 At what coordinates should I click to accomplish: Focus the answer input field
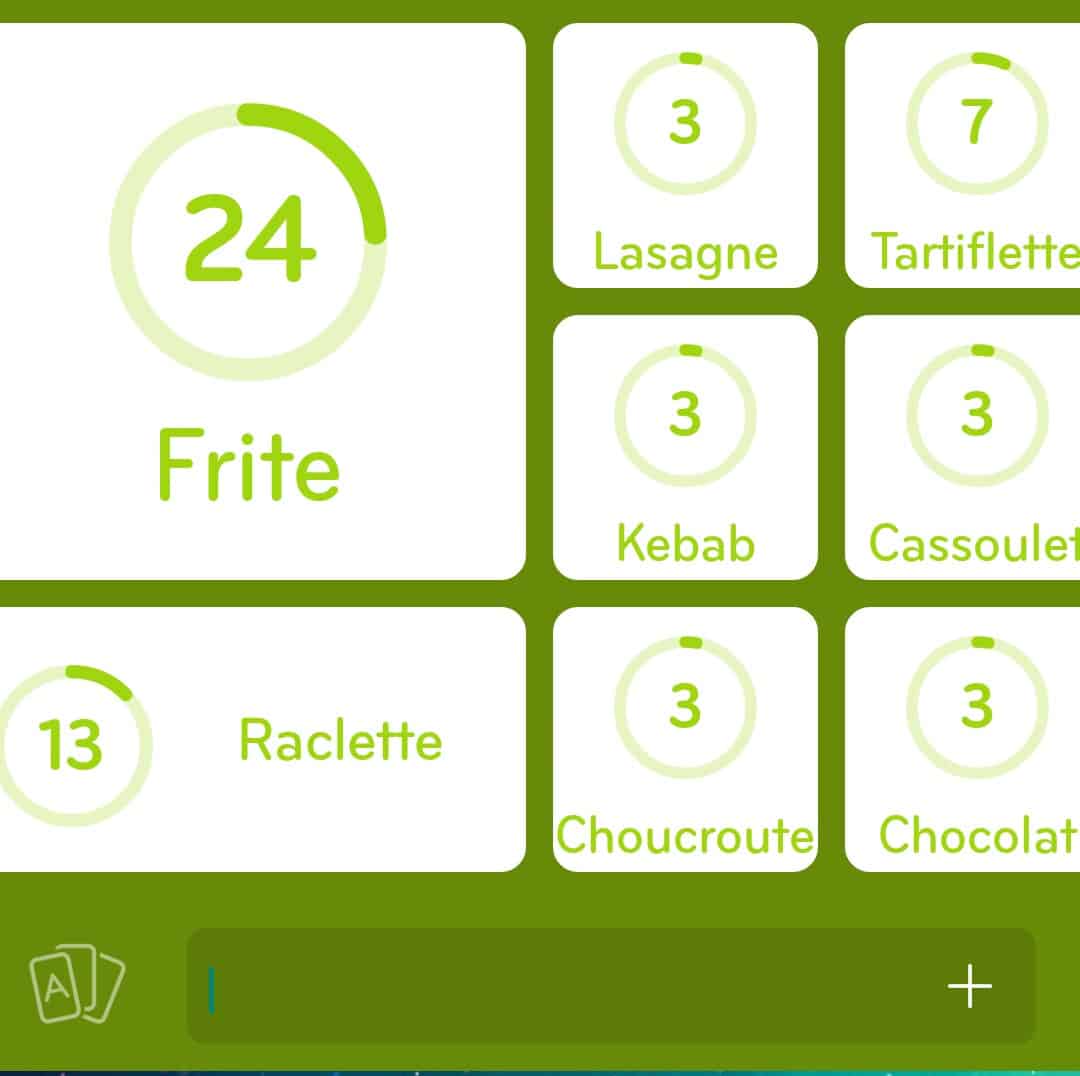tap(560, 987)
